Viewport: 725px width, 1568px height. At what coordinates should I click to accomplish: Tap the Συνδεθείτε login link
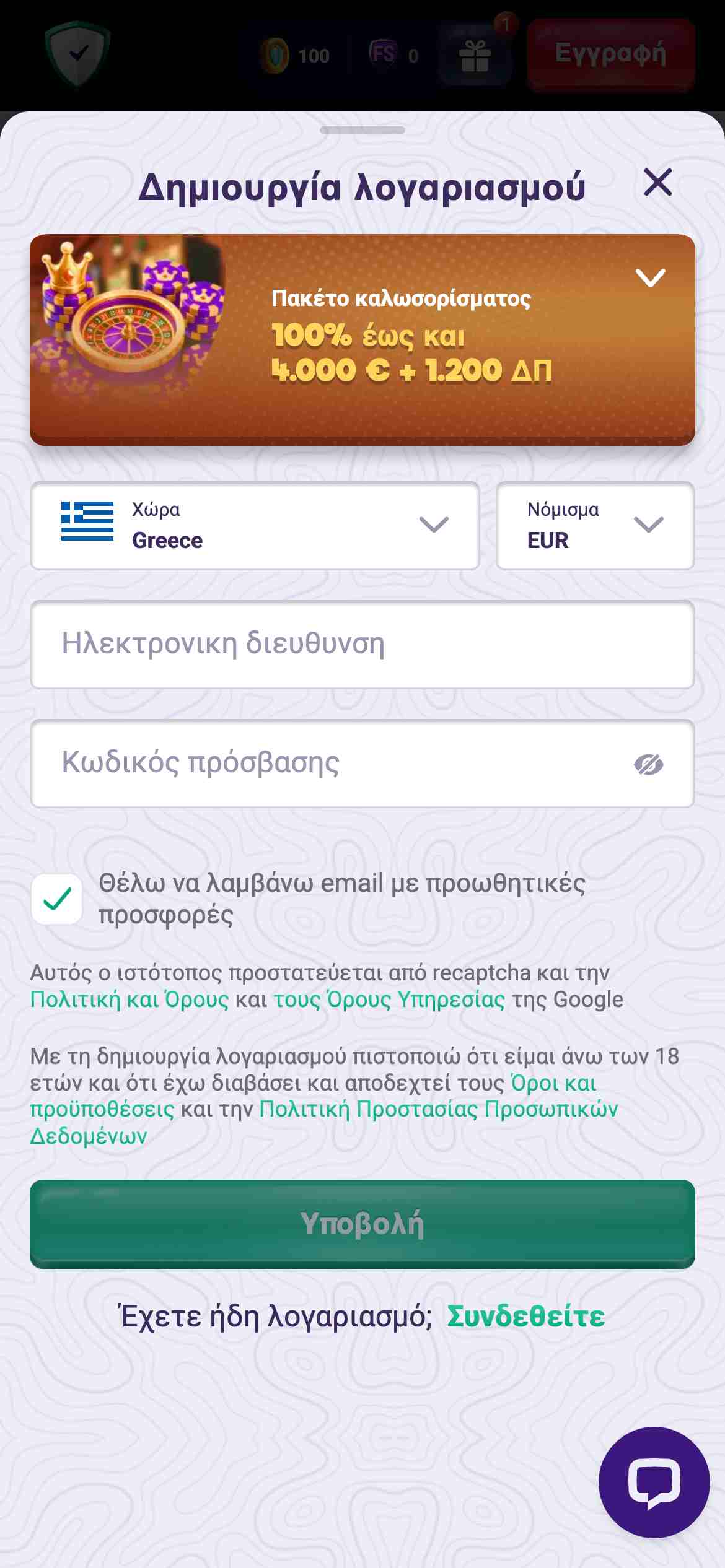click(525, 1316)
